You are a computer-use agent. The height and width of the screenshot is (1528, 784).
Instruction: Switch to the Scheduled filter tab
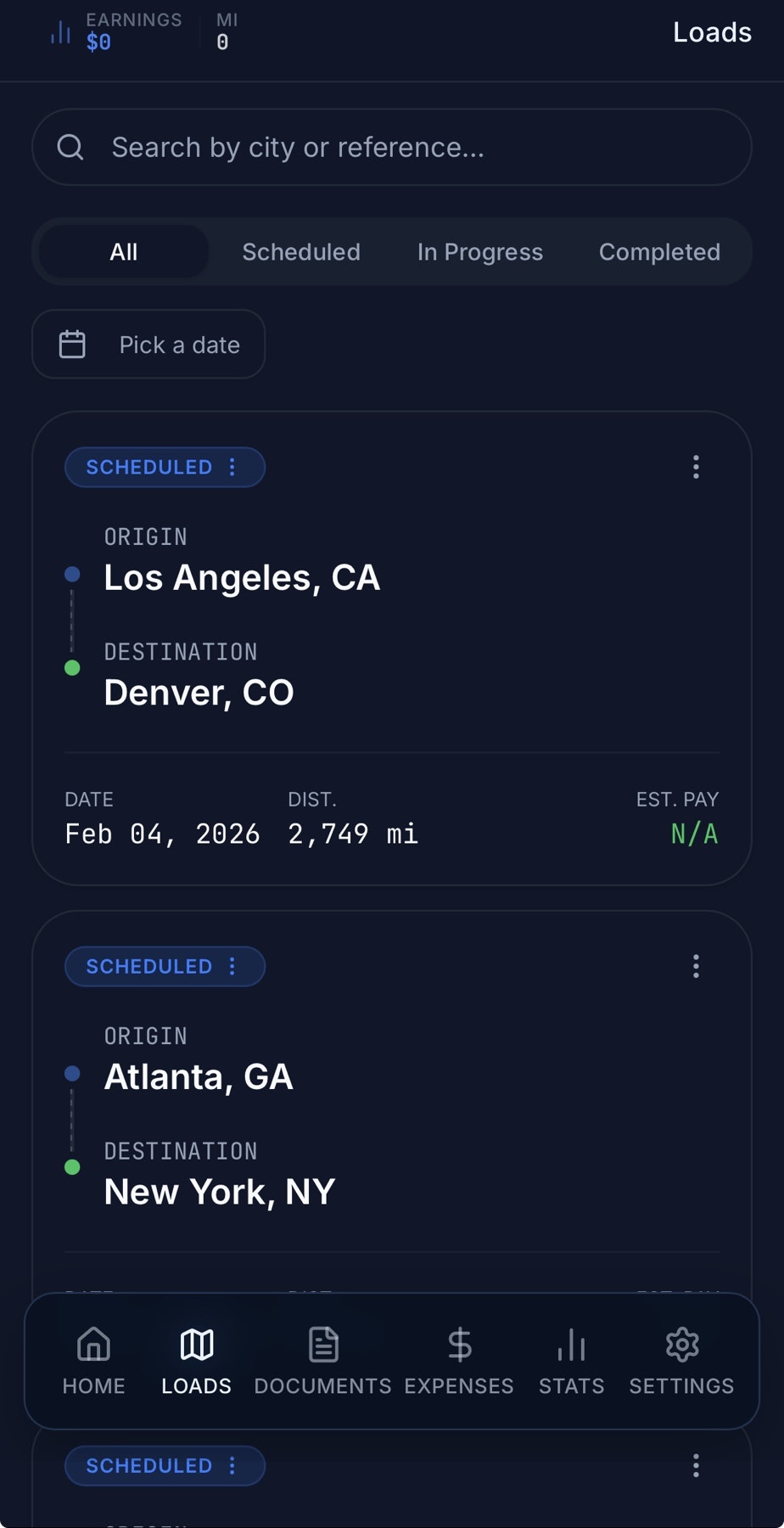pyautogui.click(x=301, y=252)
